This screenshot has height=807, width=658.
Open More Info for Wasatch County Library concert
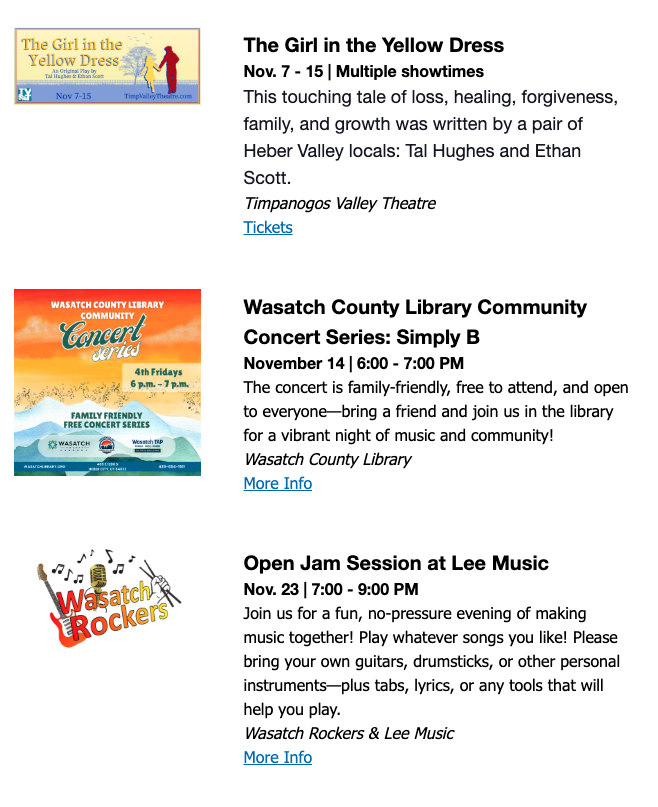coord(278,483)
